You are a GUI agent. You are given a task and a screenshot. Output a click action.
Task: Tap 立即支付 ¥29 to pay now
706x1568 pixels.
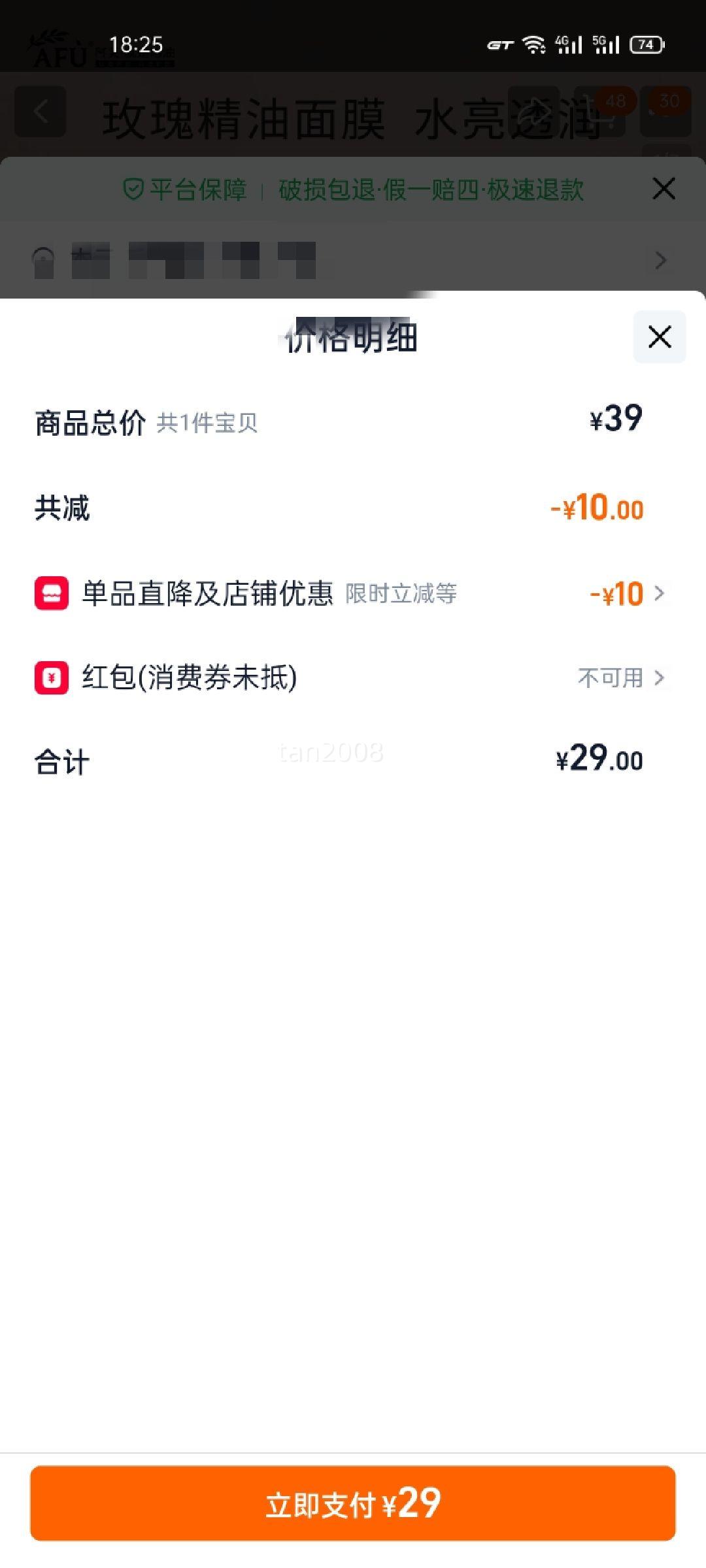coord(353,1503)
